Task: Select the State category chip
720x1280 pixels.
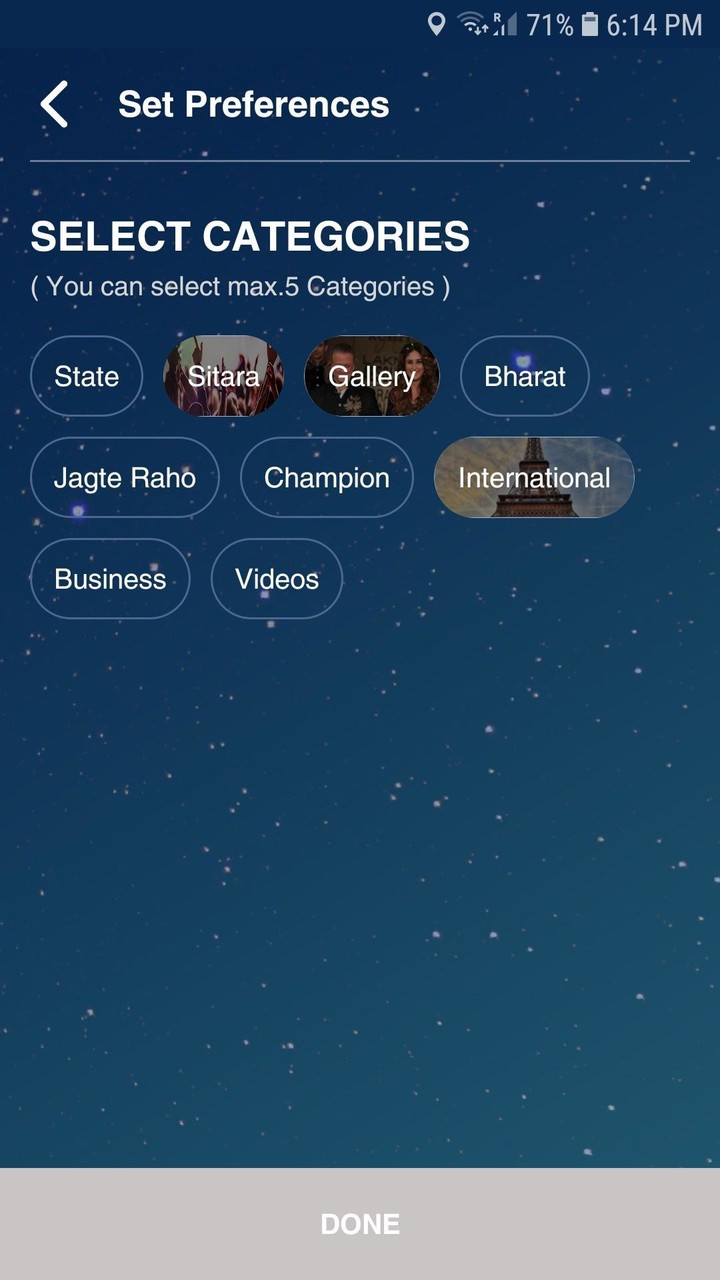Action: pyautogui.click(x=87, y=376)
